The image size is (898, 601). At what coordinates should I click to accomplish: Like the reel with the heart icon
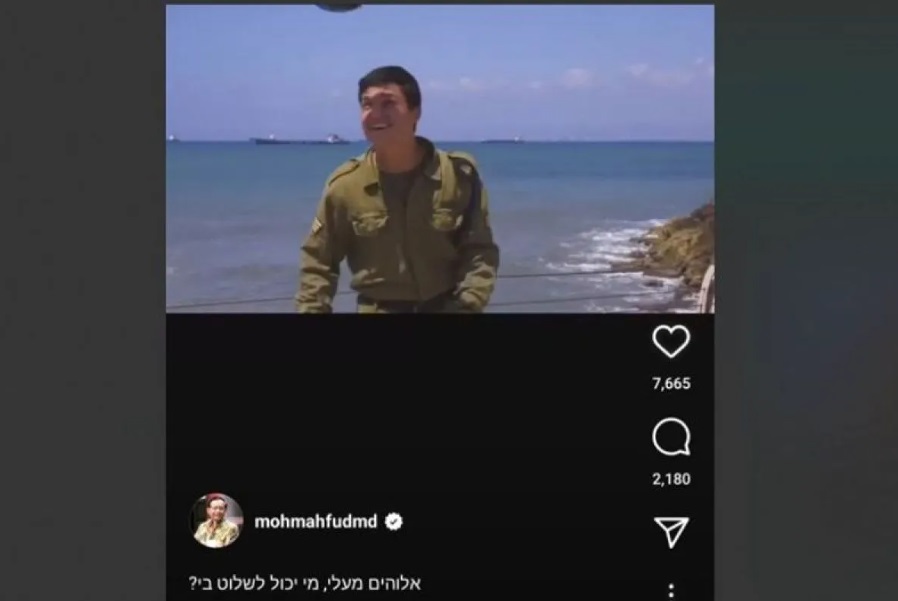(671, 342)
